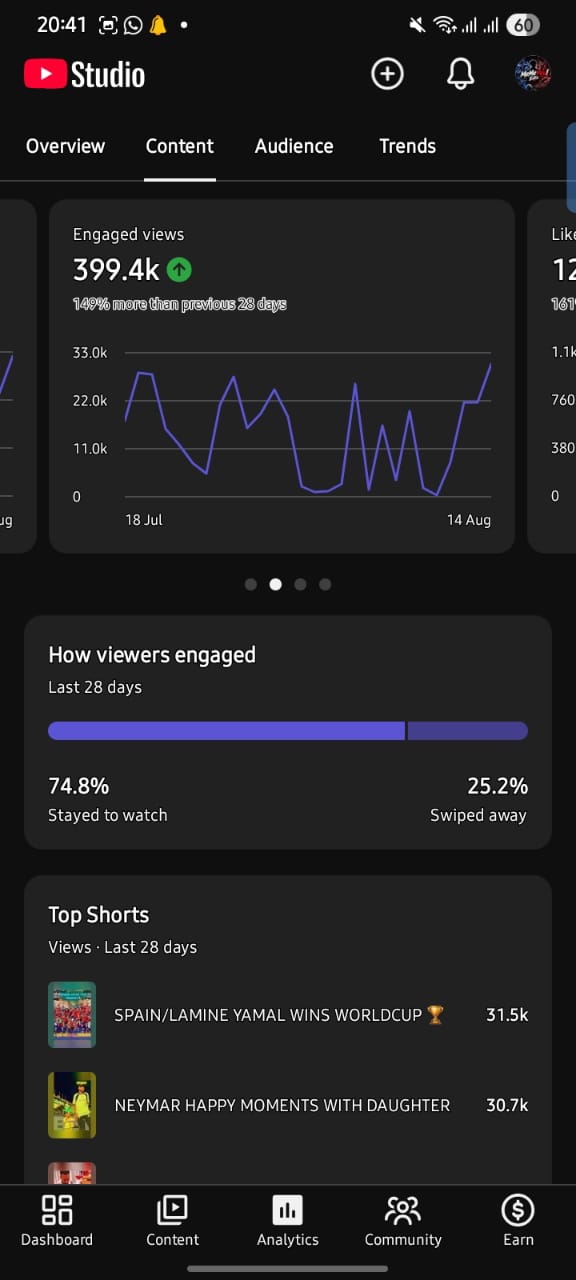Switch to the Overview tab
576x1280 pixels.
[x=65, y=146]
